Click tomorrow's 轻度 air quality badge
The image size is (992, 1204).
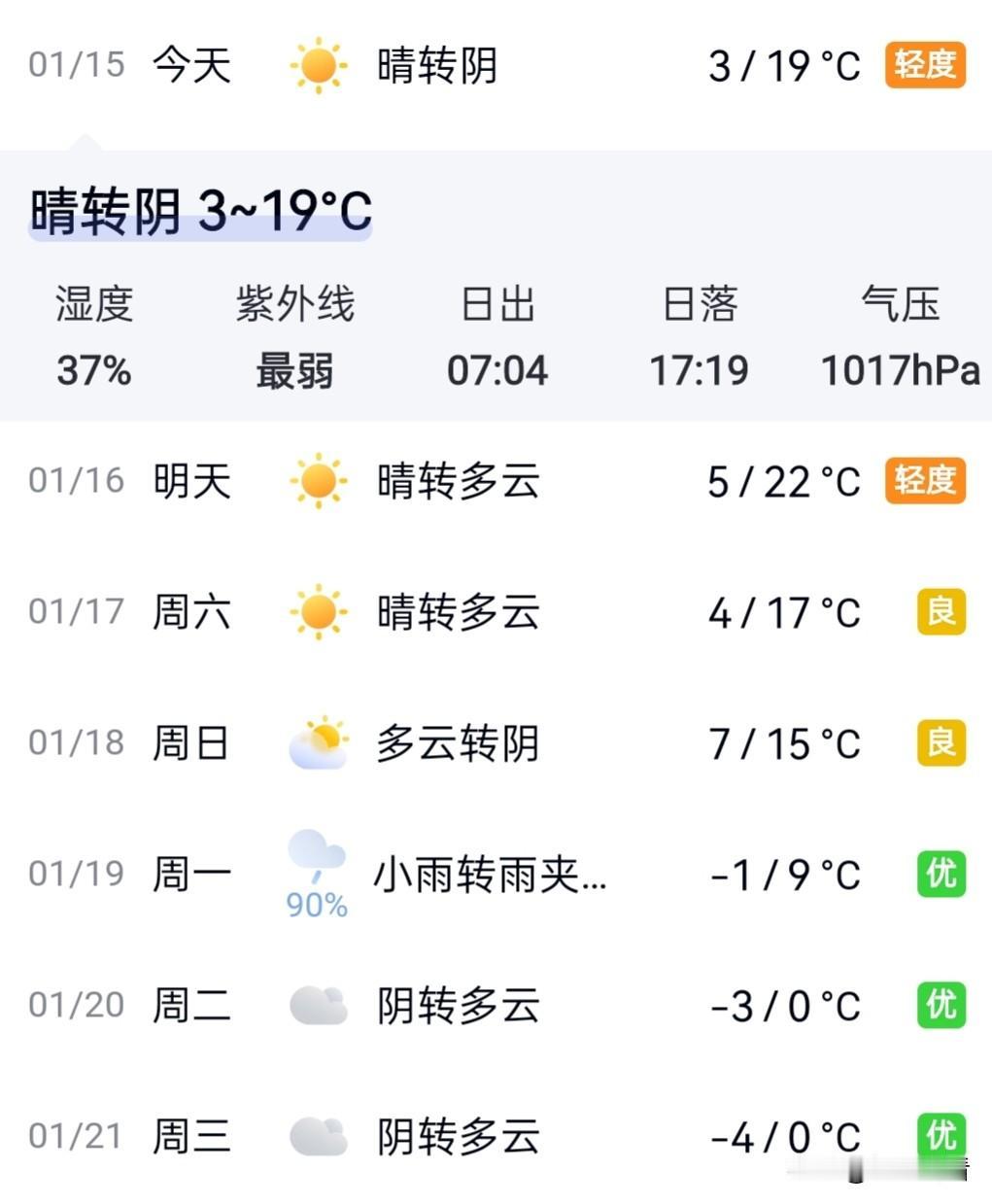pos(924,480)
